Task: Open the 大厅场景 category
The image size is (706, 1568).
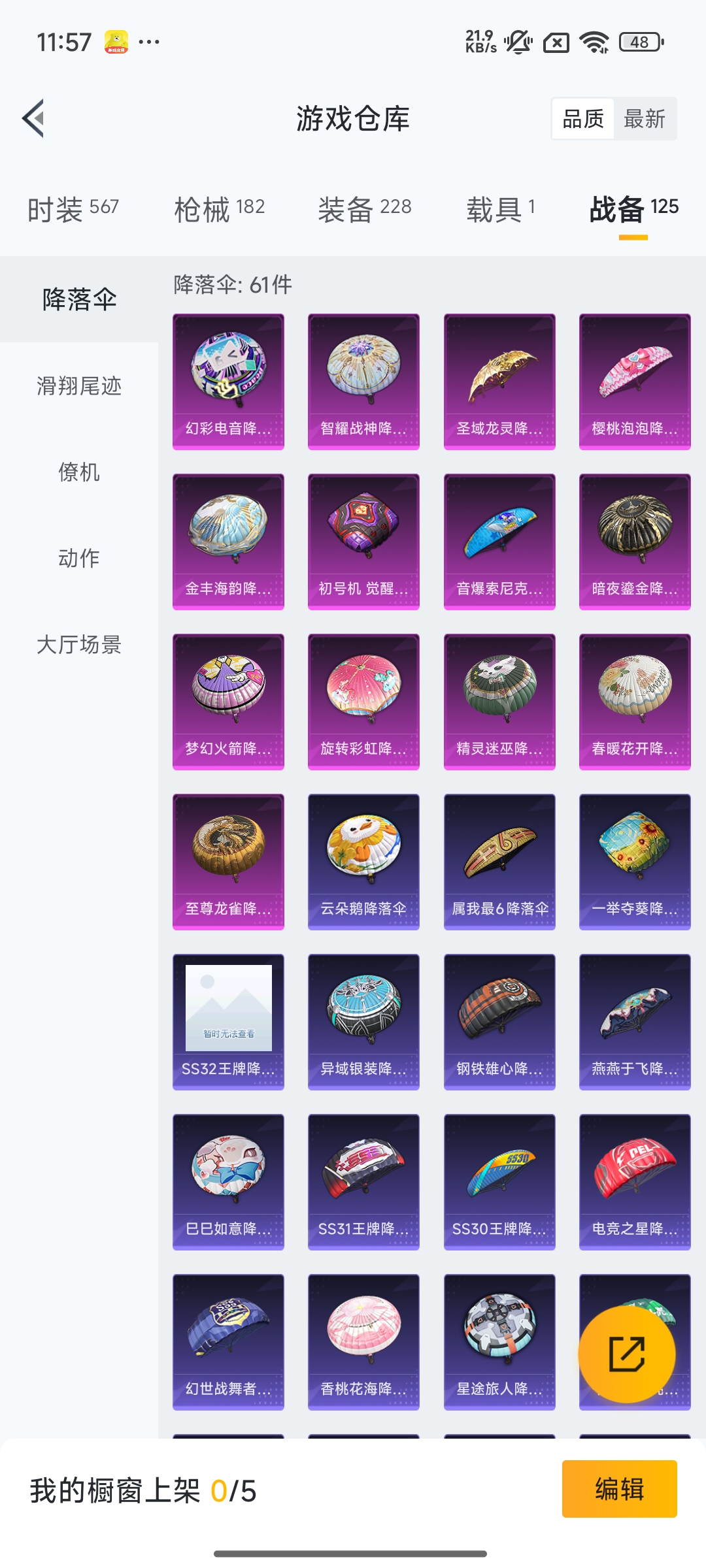Action: click(79, 644)
